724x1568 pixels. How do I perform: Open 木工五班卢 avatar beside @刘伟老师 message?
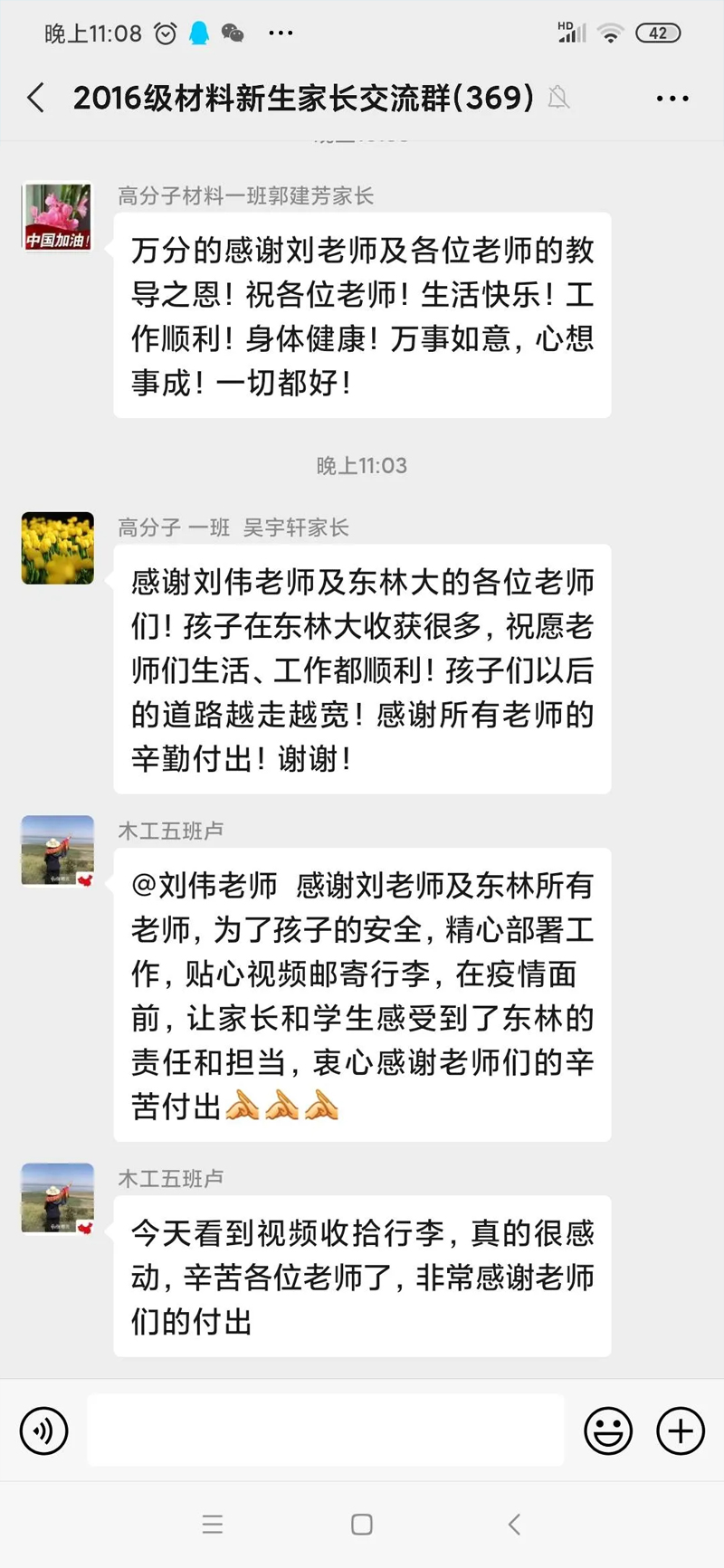pyautogui.click(x=58, y=851)
